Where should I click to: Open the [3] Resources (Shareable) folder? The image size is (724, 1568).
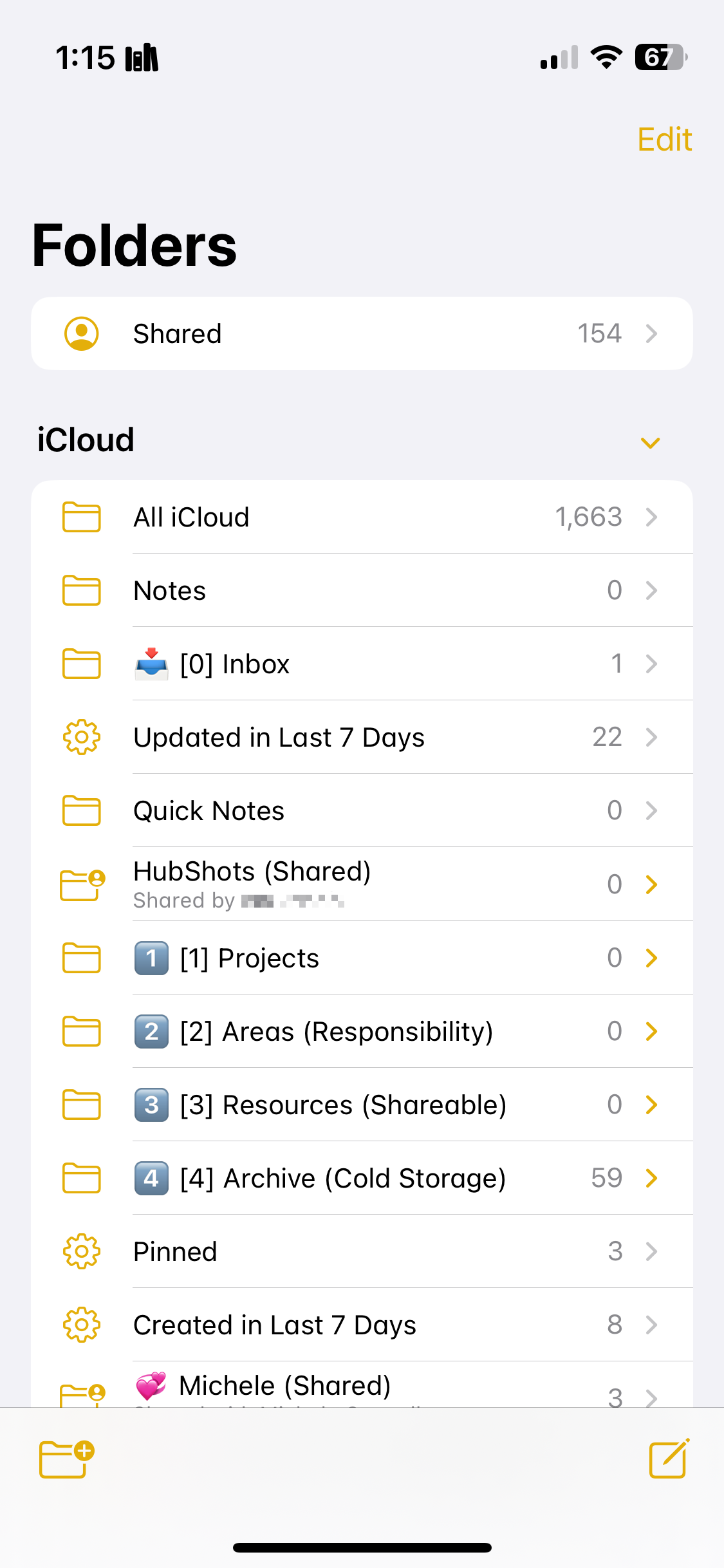[362, 1105]
